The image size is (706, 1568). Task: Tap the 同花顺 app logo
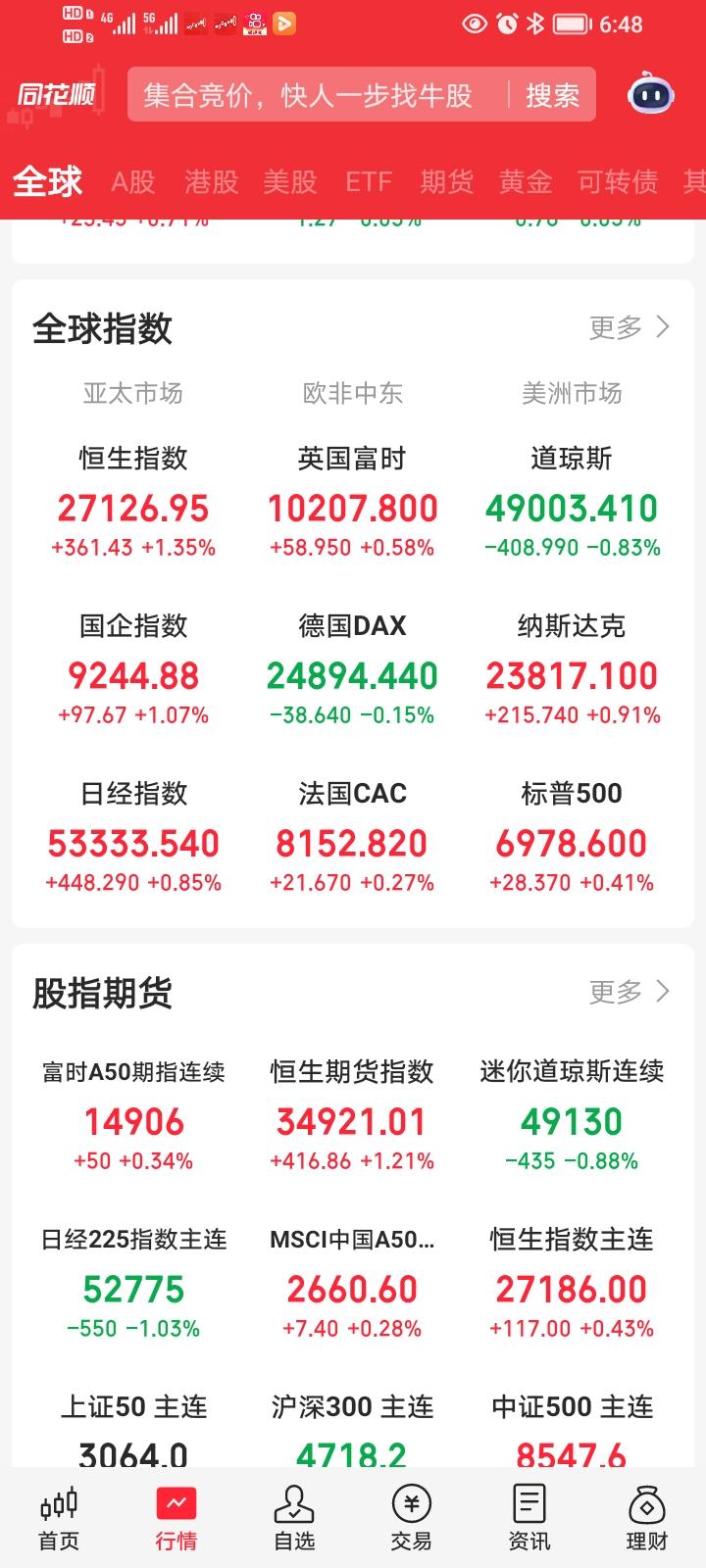click(55, 94)
